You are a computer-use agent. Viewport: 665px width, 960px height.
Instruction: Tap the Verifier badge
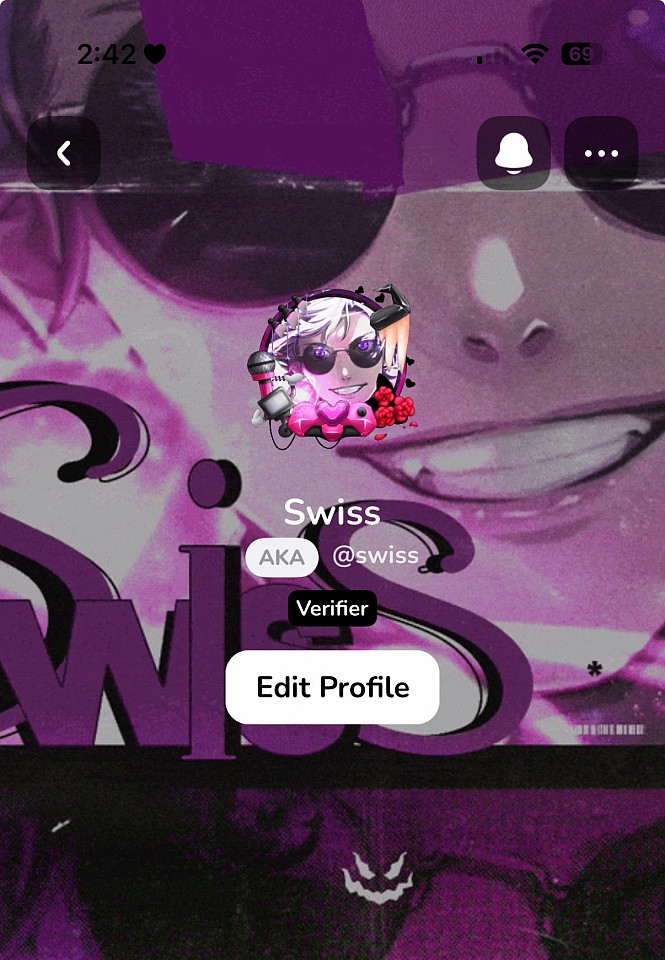332,608
